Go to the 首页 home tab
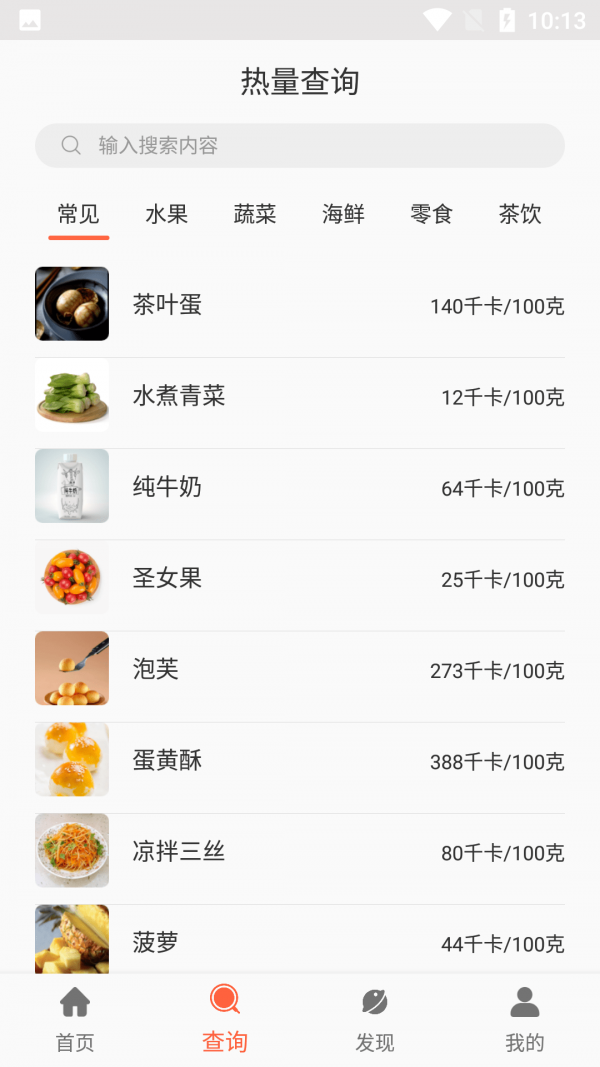 tap(75, 1019)
